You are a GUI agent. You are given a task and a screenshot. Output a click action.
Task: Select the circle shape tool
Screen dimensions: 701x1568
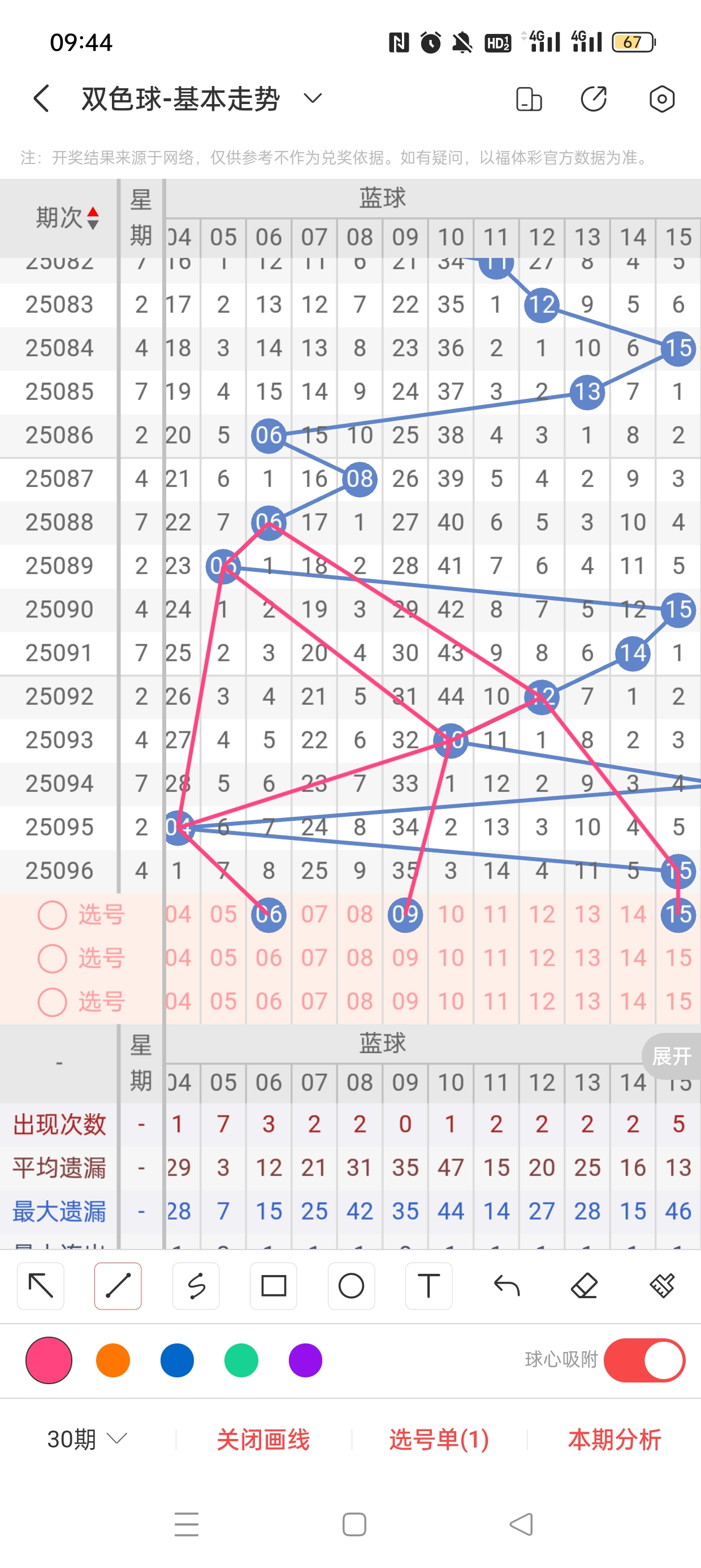[351, 1286]
